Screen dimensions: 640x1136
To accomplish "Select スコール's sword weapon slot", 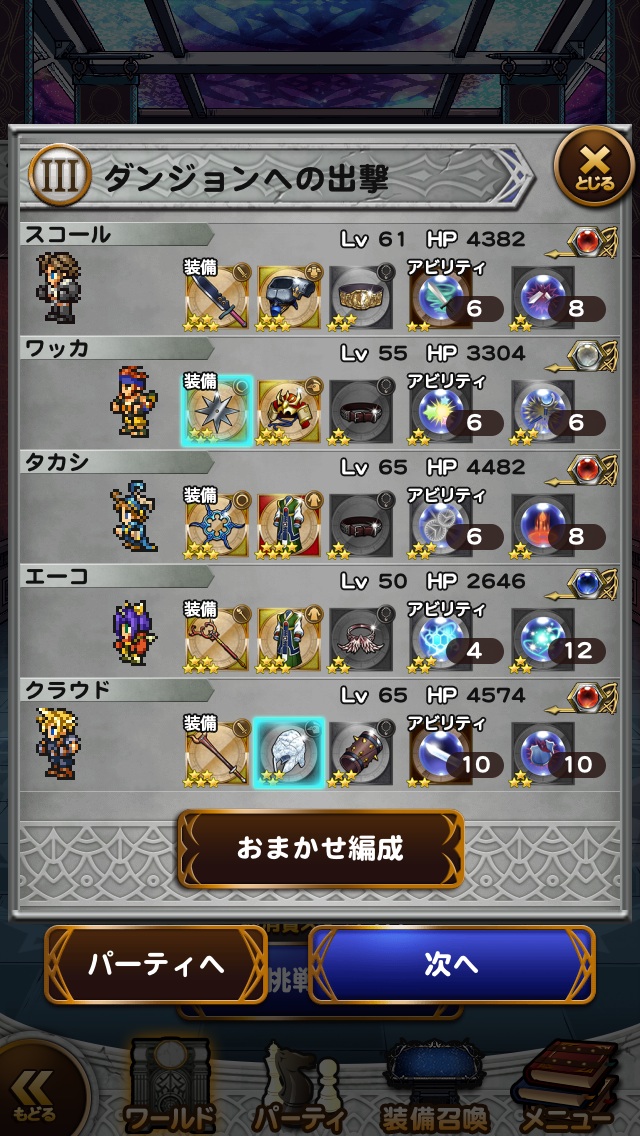I will (217, 296).
